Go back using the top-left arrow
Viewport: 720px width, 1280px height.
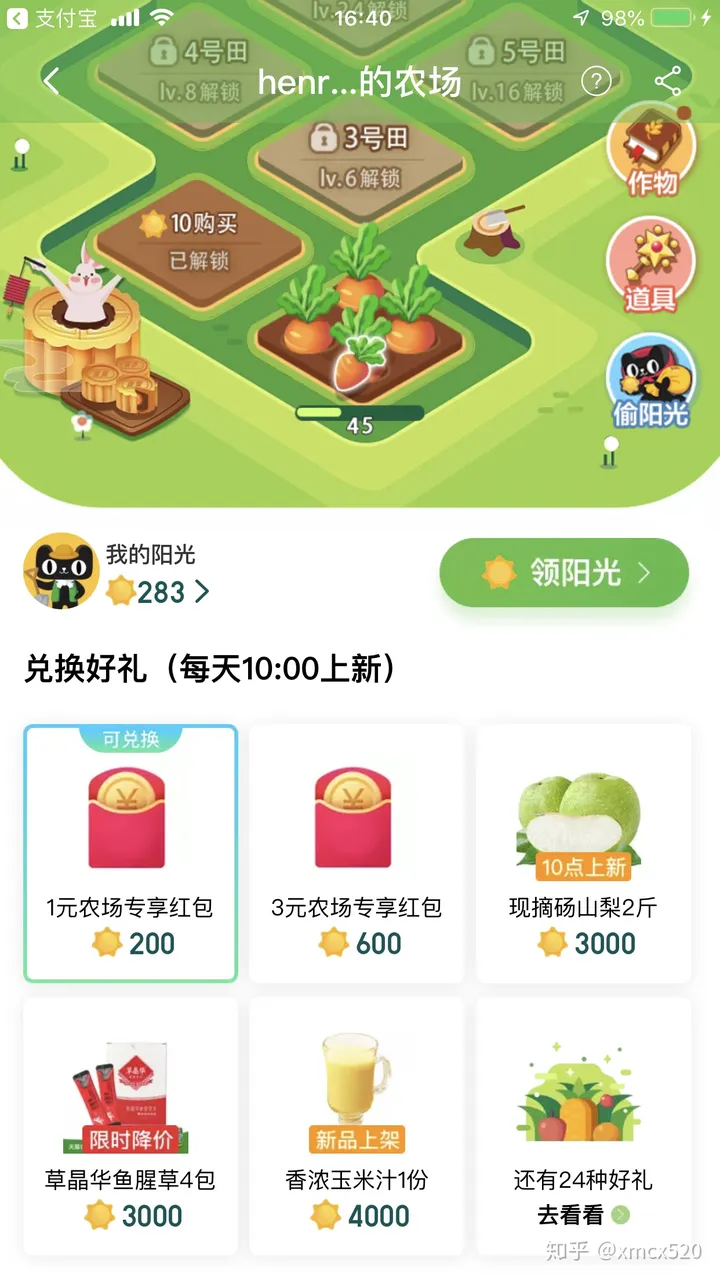click(52, 81)
